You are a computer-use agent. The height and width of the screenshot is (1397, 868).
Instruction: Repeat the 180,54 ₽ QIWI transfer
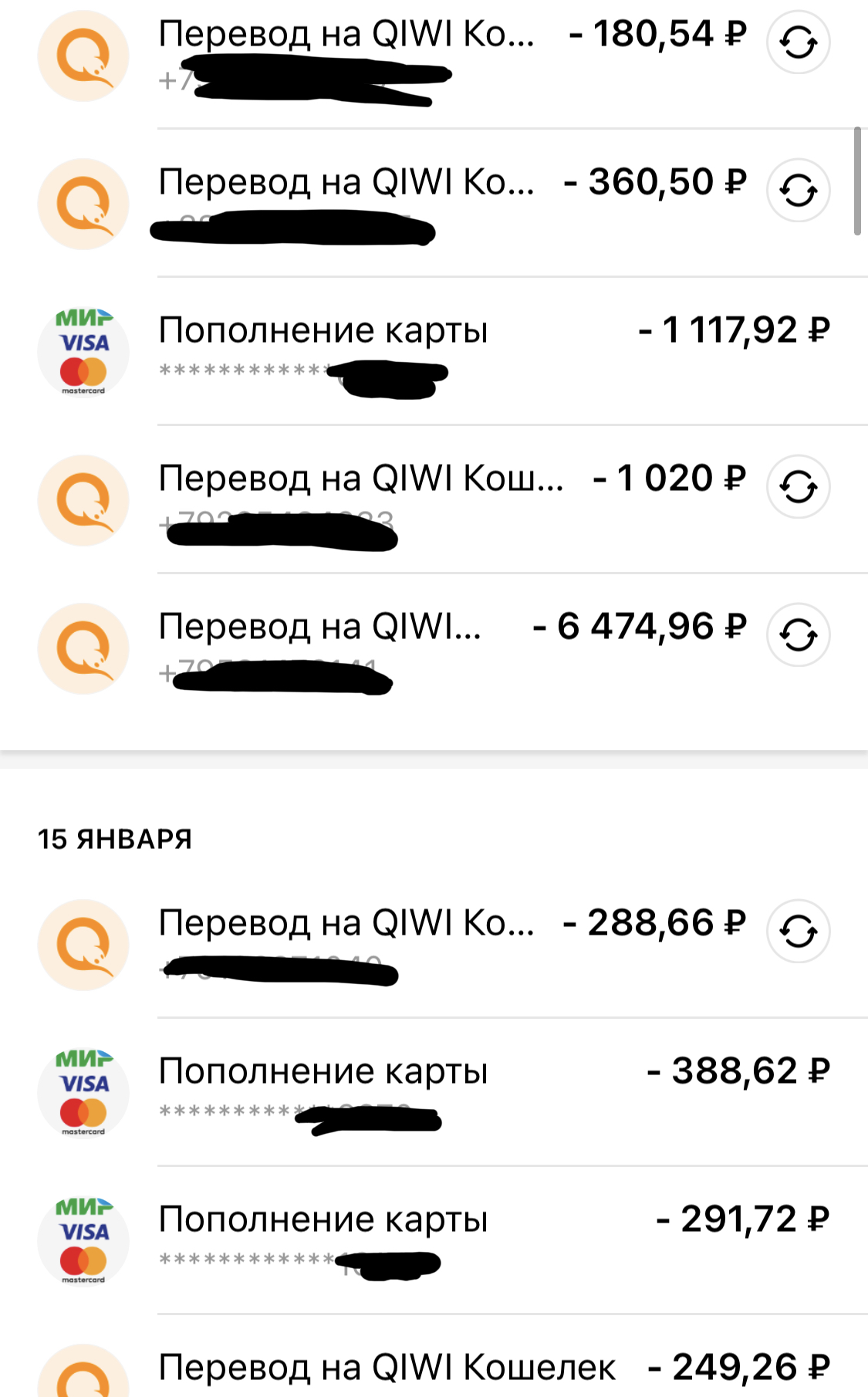click(x=798, y=42)
